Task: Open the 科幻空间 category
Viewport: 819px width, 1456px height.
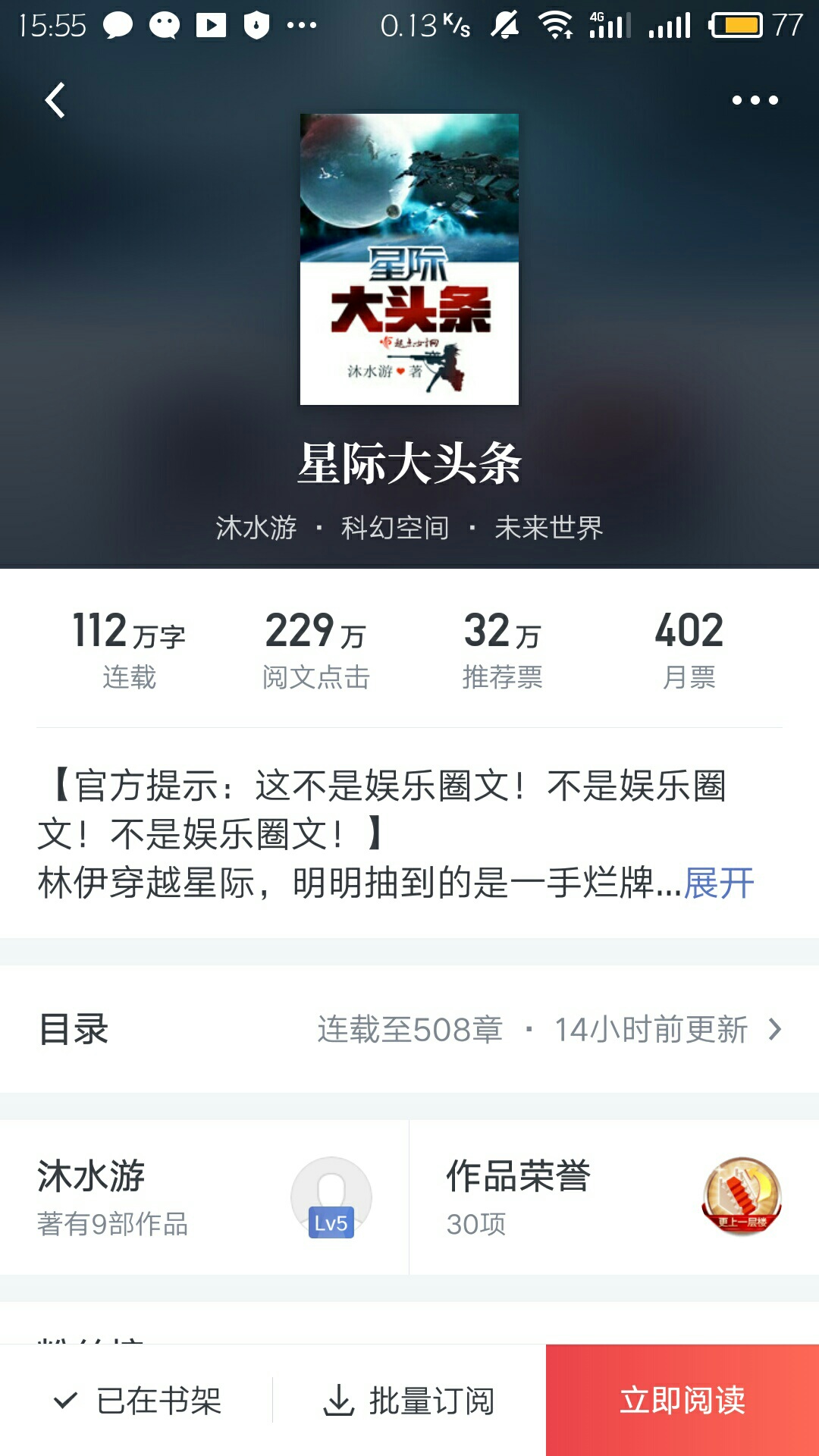Action: point(395,528)
